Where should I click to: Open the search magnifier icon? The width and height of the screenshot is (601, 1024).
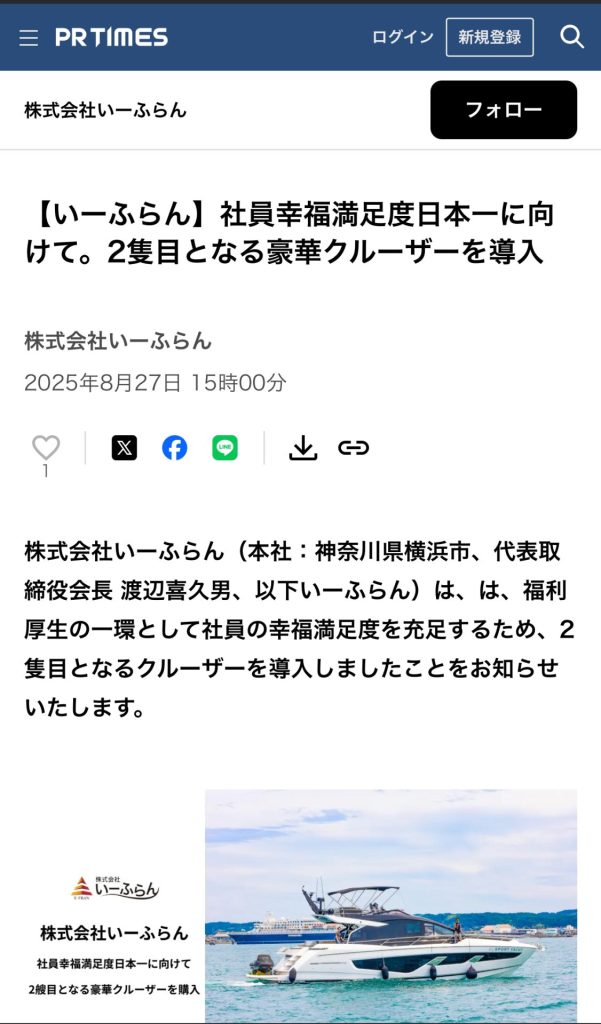[x=572, y=37]
